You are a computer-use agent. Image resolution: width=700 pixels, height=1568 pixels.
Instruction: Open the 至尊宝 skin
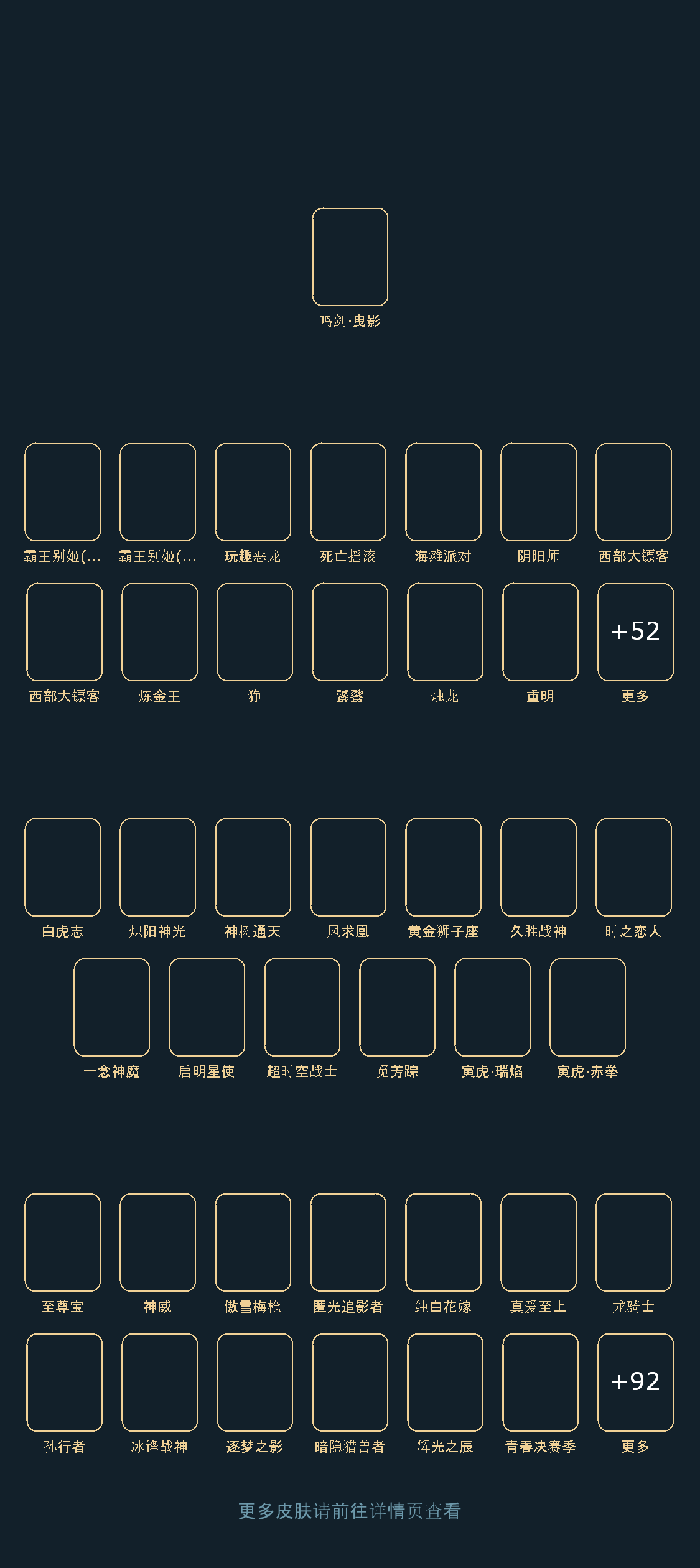point(62,1243)
